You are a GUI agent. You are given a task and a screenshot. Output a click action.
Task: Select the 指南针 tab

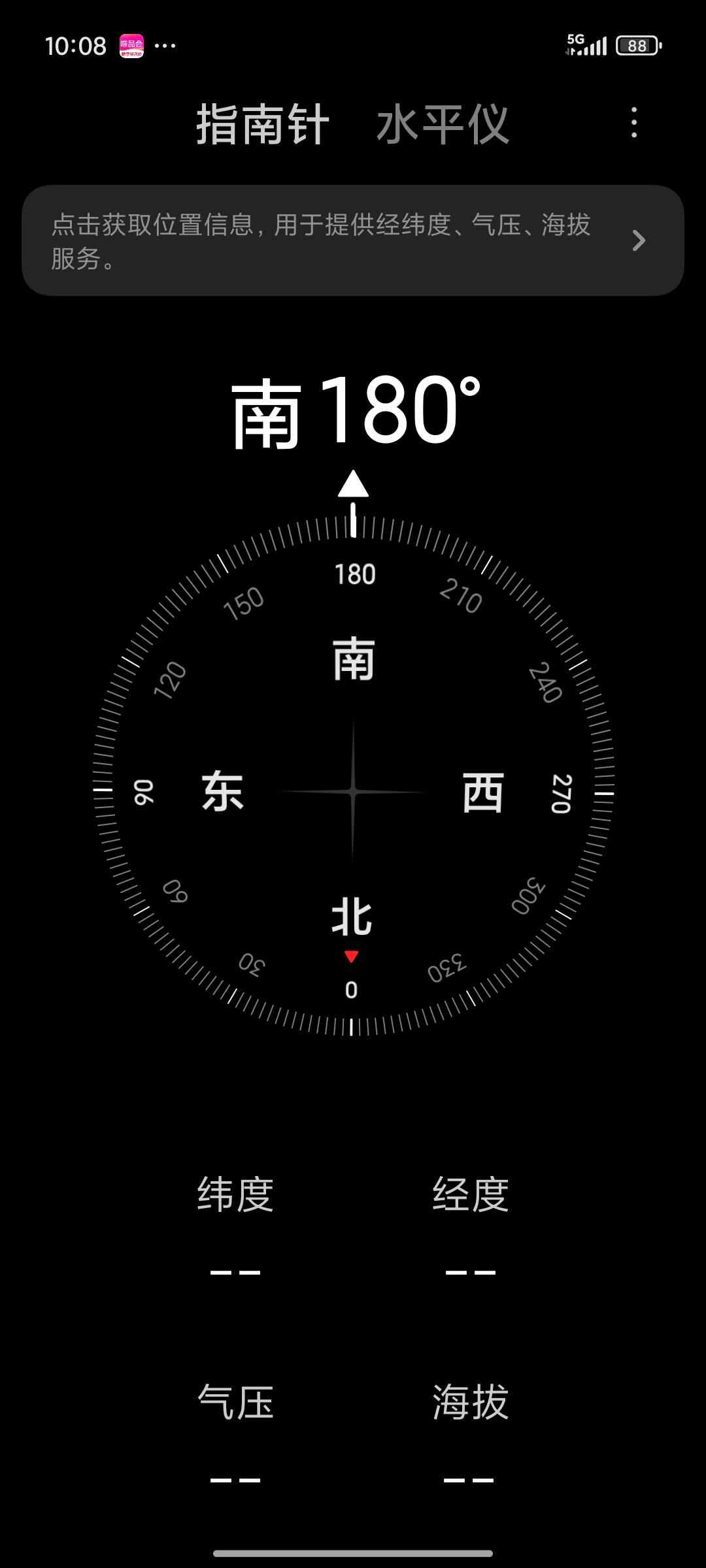(263, 124)
